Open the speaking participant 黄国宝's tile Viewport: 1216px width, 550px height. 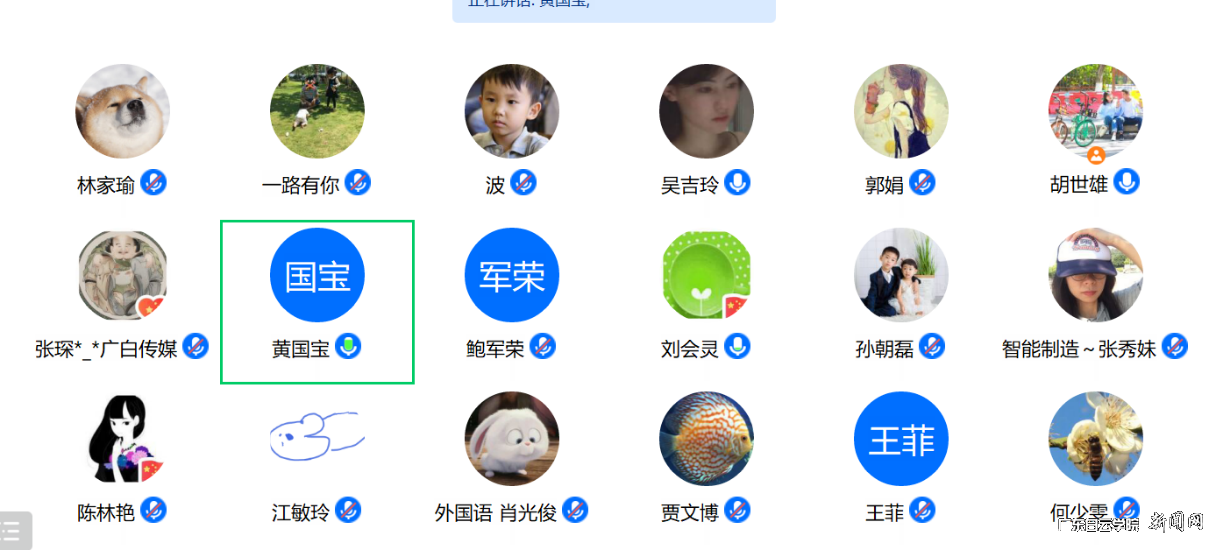click(x=317, y=276)
